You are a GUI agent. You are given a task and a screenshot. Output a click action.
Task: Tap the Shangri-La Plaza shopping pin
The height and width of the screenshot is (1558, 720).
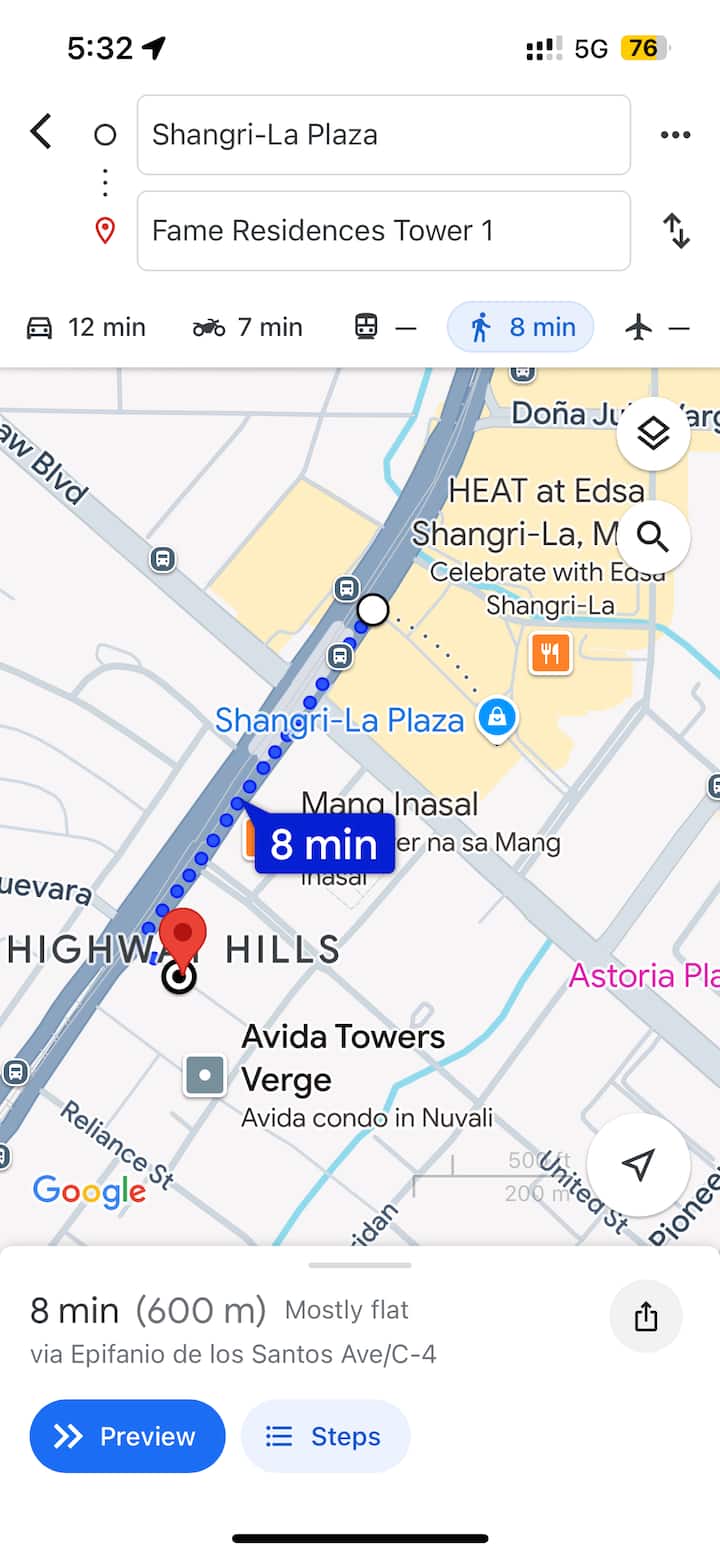tap(496, 717)
